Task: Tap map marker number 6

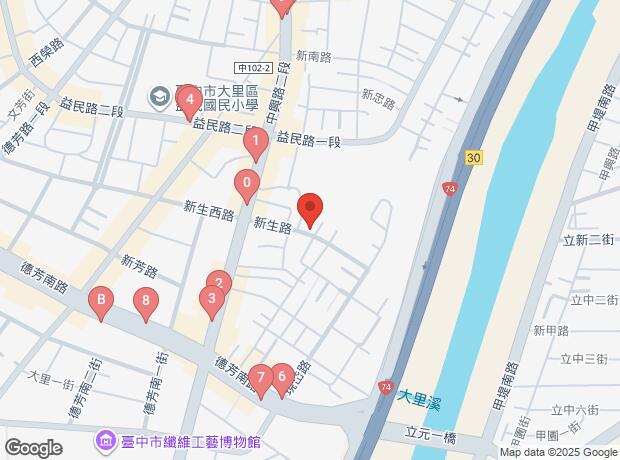Action: pyautogui.click(x=282, y=377)
